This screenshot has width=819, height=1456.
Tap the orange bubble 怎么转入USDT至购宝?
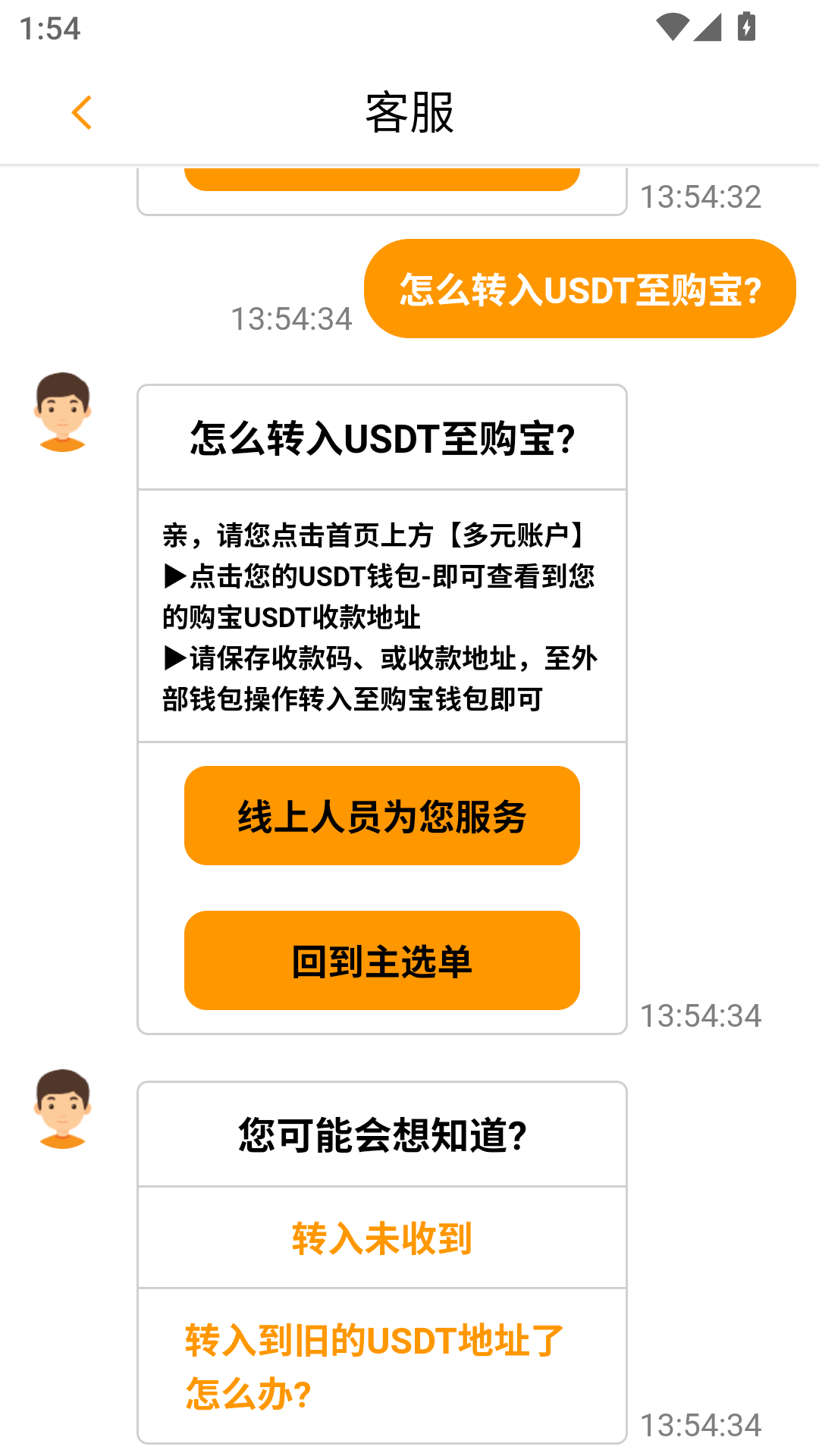click(580, 288)
